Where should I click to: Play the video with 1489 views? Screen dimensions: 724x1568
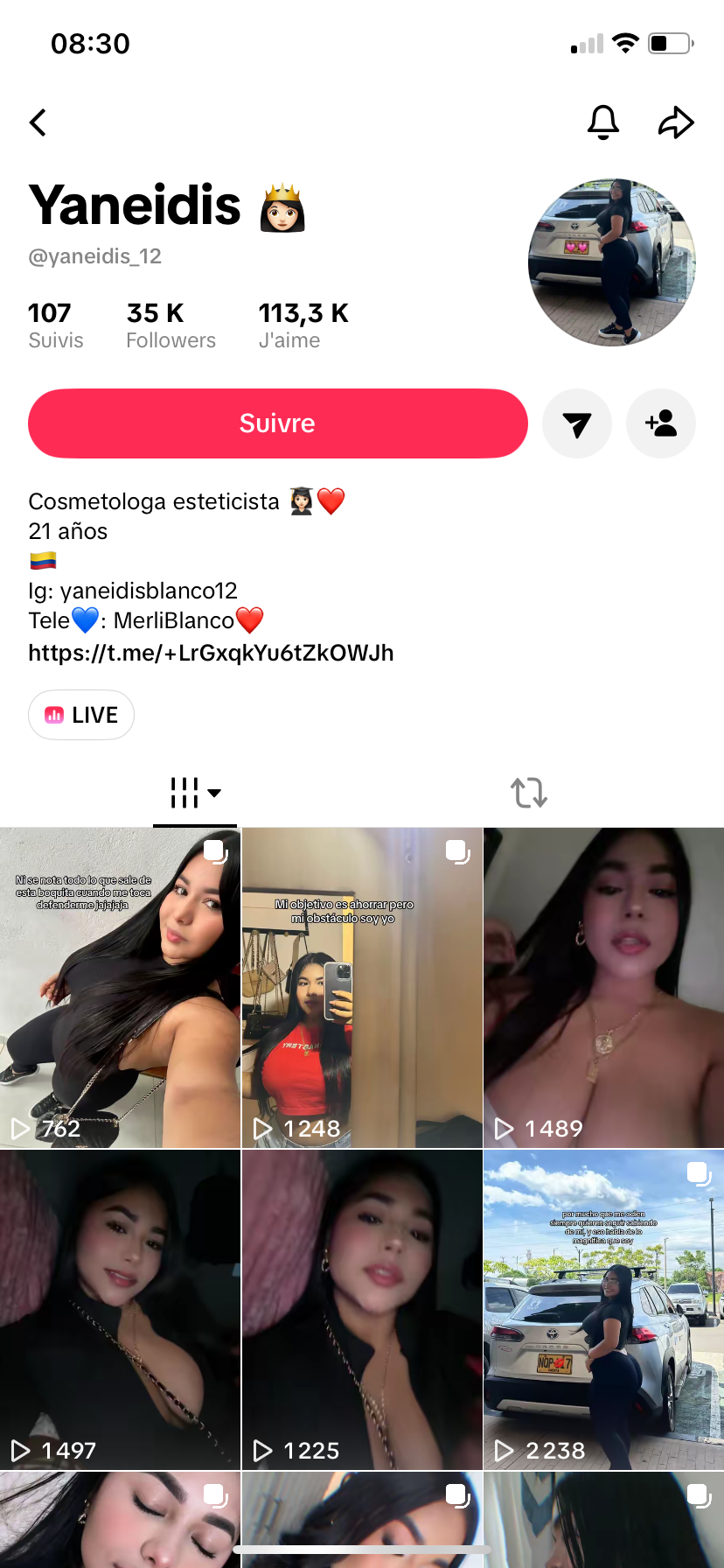604,988
